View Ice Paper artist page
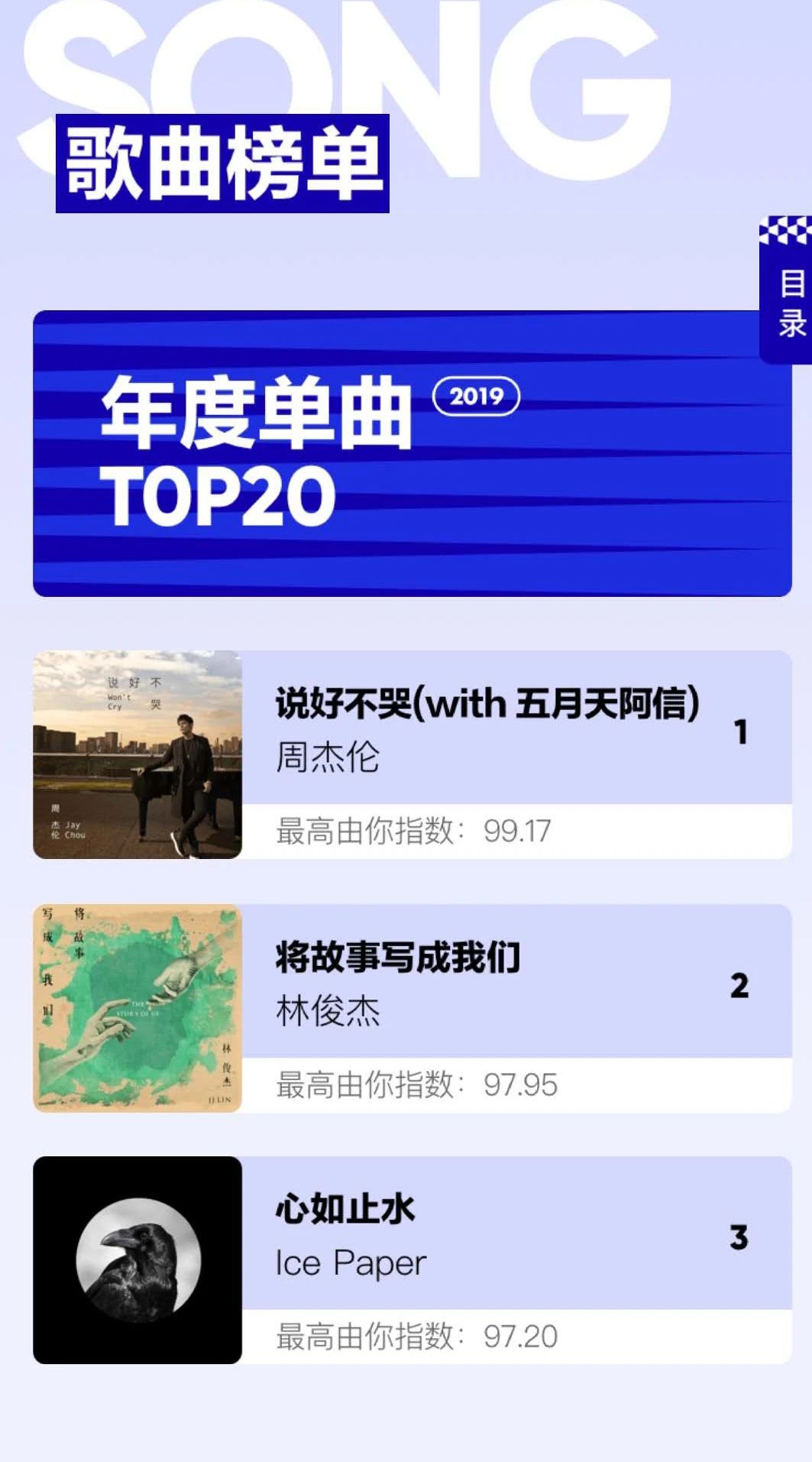812x1462 pixels. (349, 1263)
